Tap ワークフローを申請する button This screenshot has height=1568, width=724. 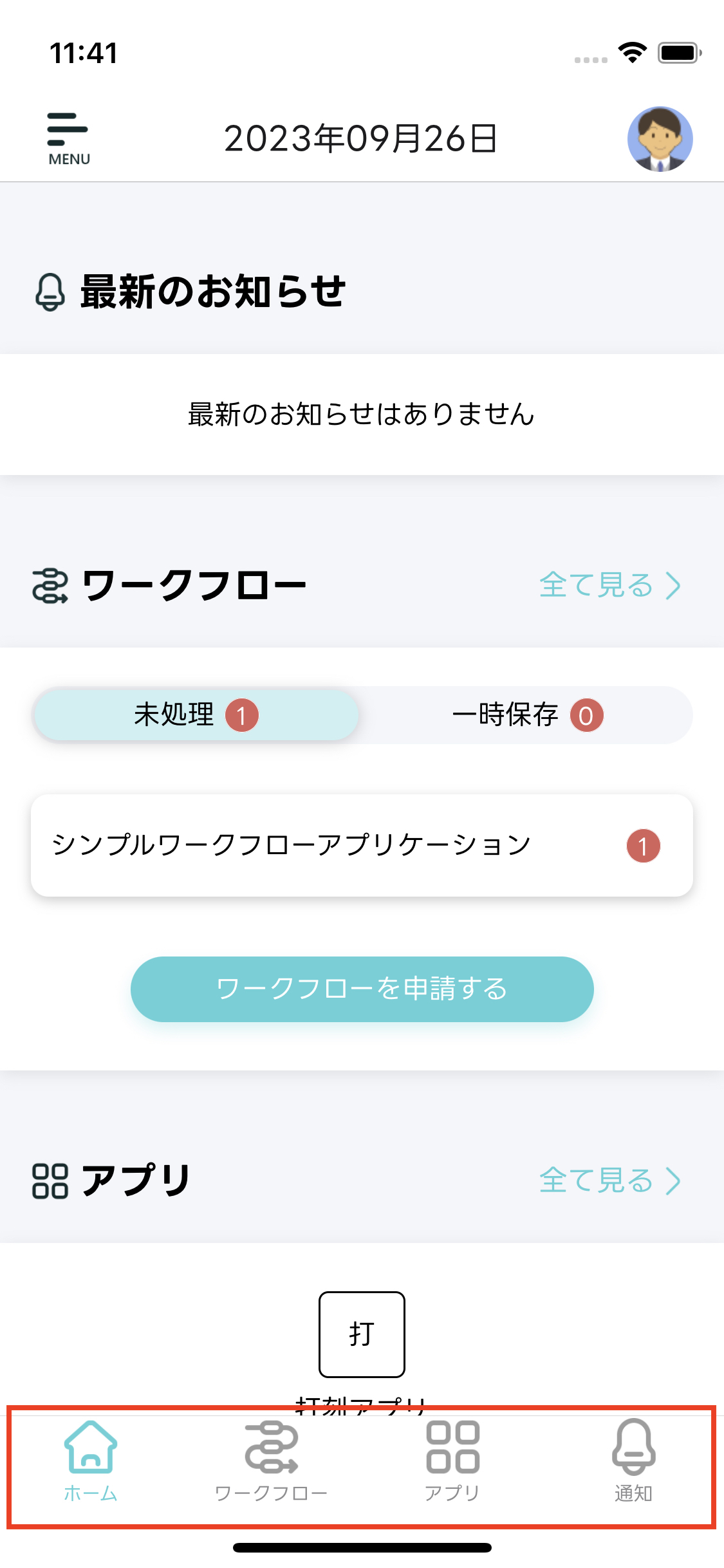pos(362,989)
